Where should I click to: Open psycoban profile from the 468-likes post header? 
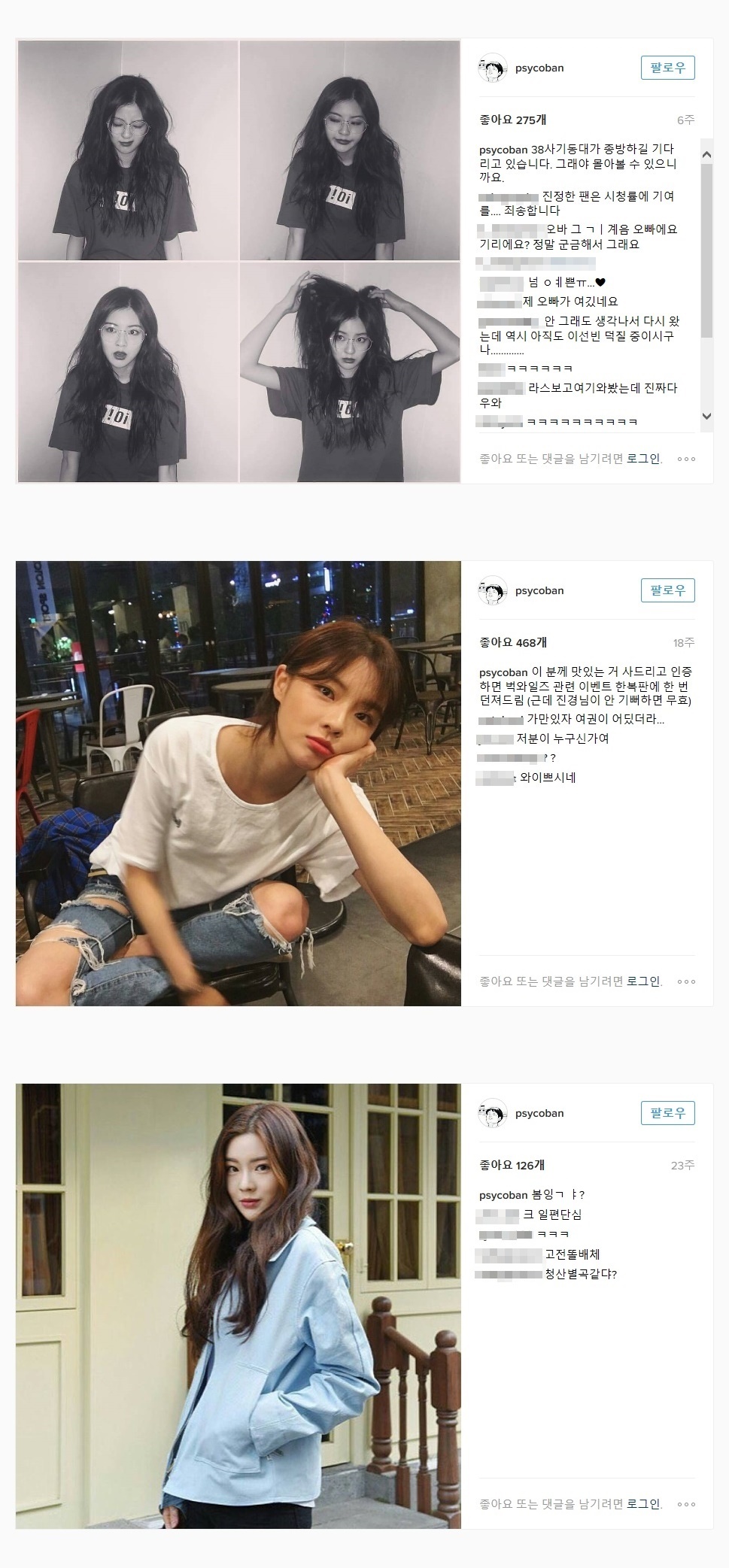click(x=539, y=591)
